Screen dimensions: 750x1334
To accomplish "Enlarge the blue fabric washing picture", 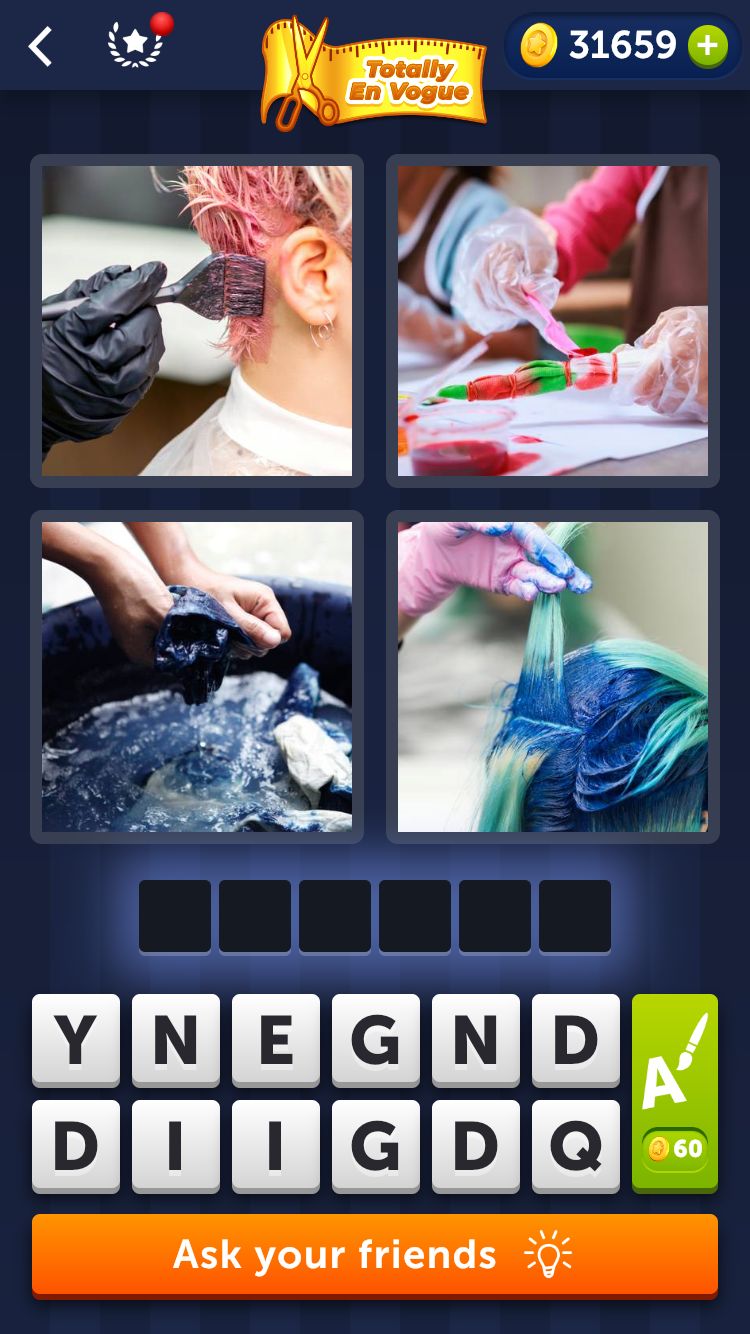I will (197, 677).
